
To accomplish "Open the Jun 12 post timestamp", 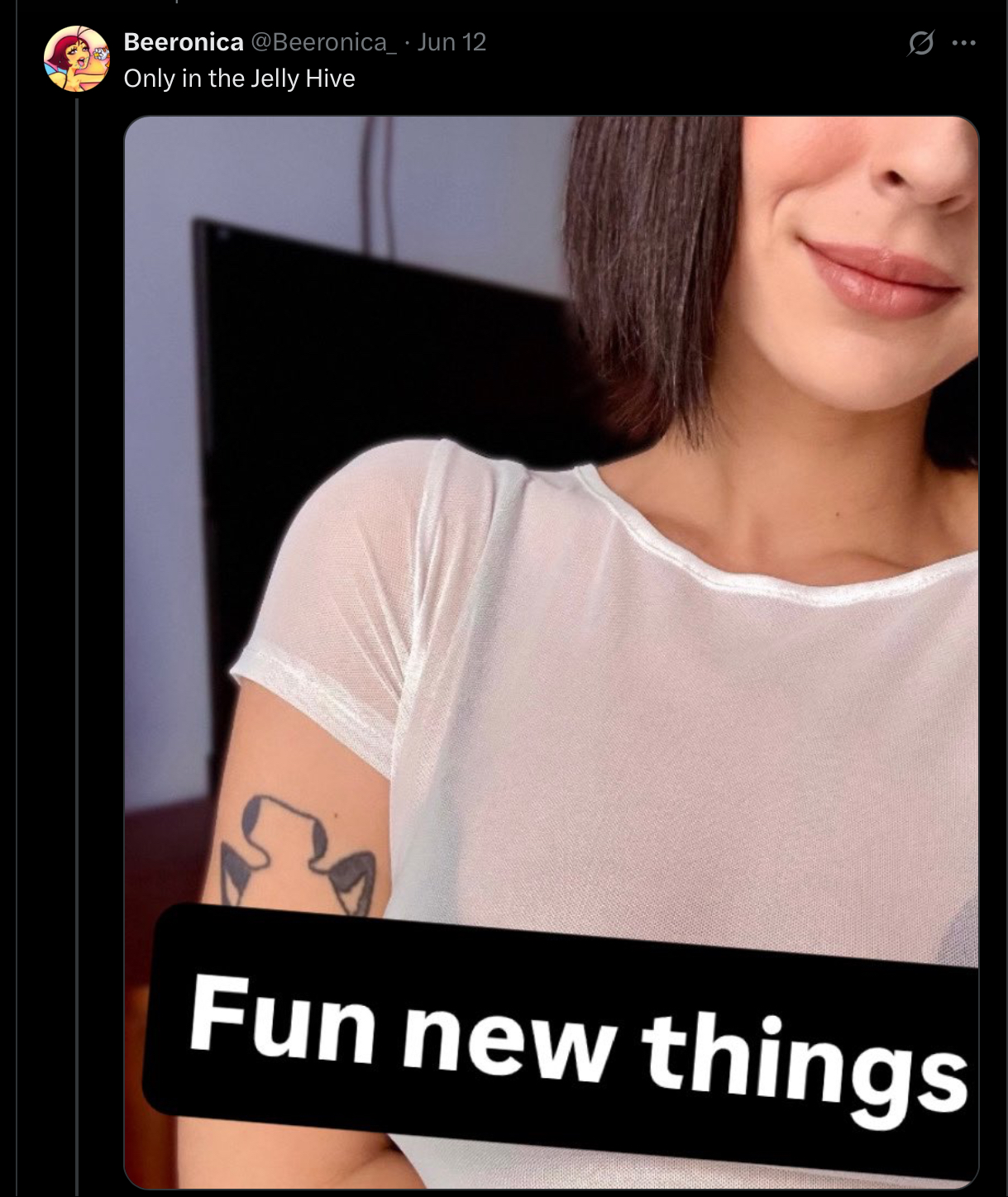I will 451,42.
